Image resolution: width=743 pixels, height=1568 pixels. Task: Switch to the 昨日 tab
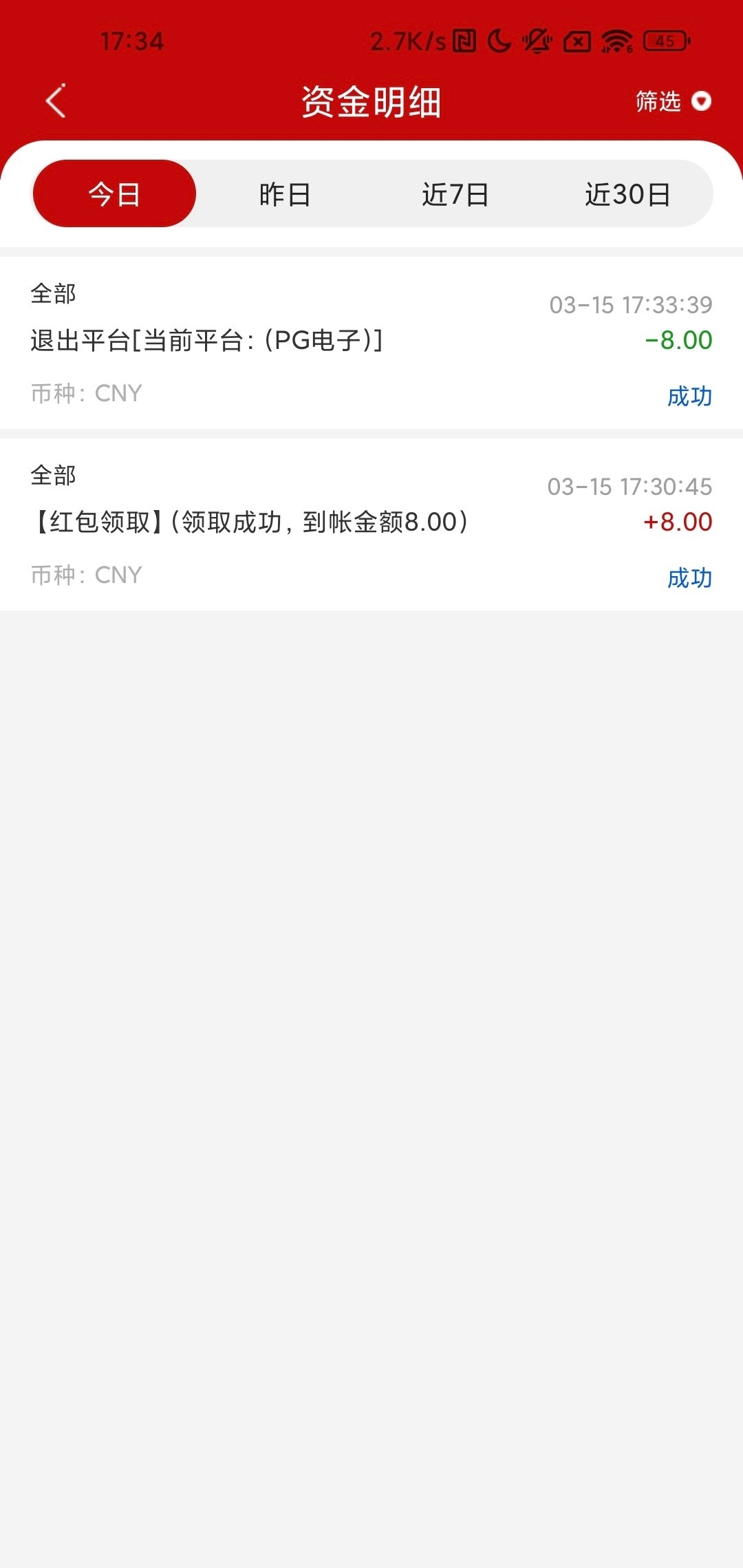click(x=285, y=194)
